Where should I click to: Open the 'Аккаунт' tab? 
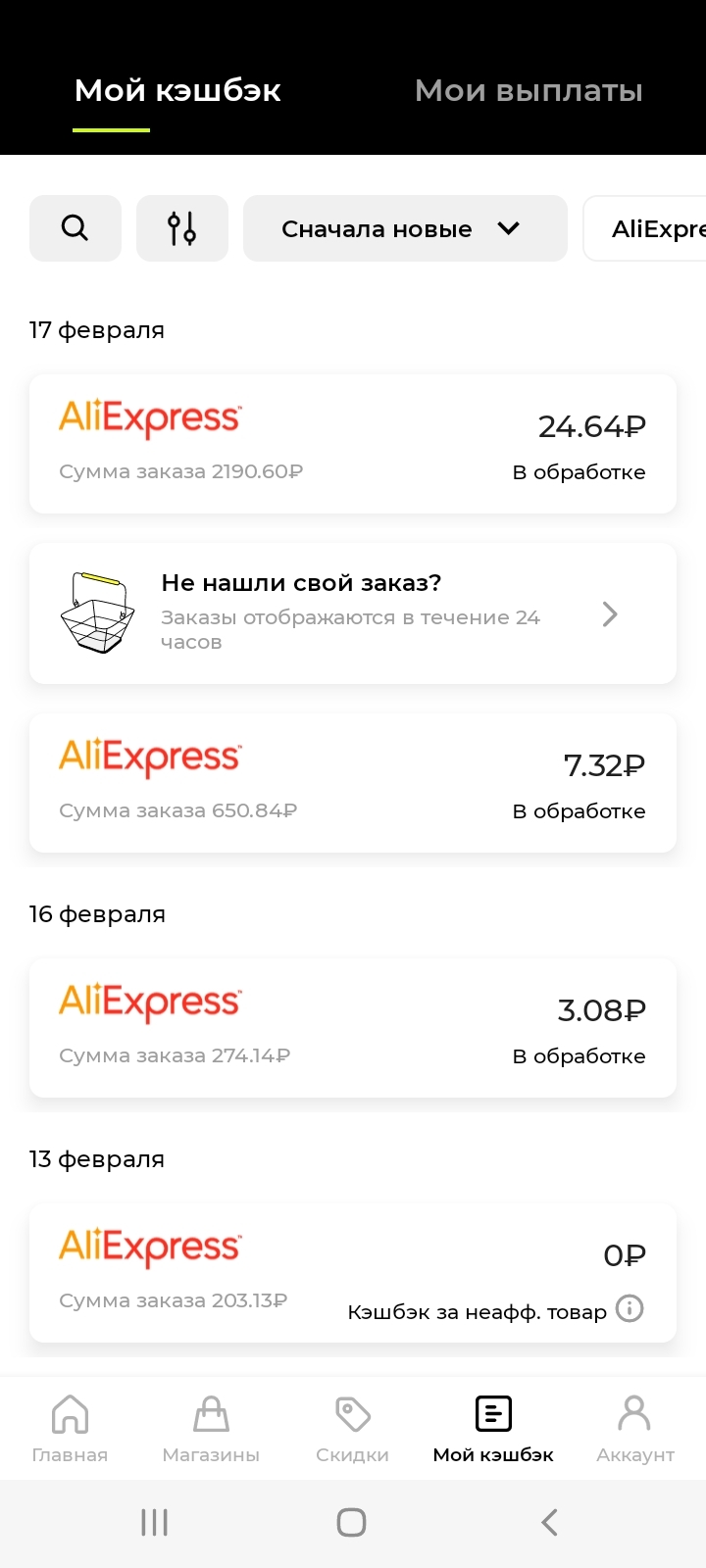(x=634, y=1428)
